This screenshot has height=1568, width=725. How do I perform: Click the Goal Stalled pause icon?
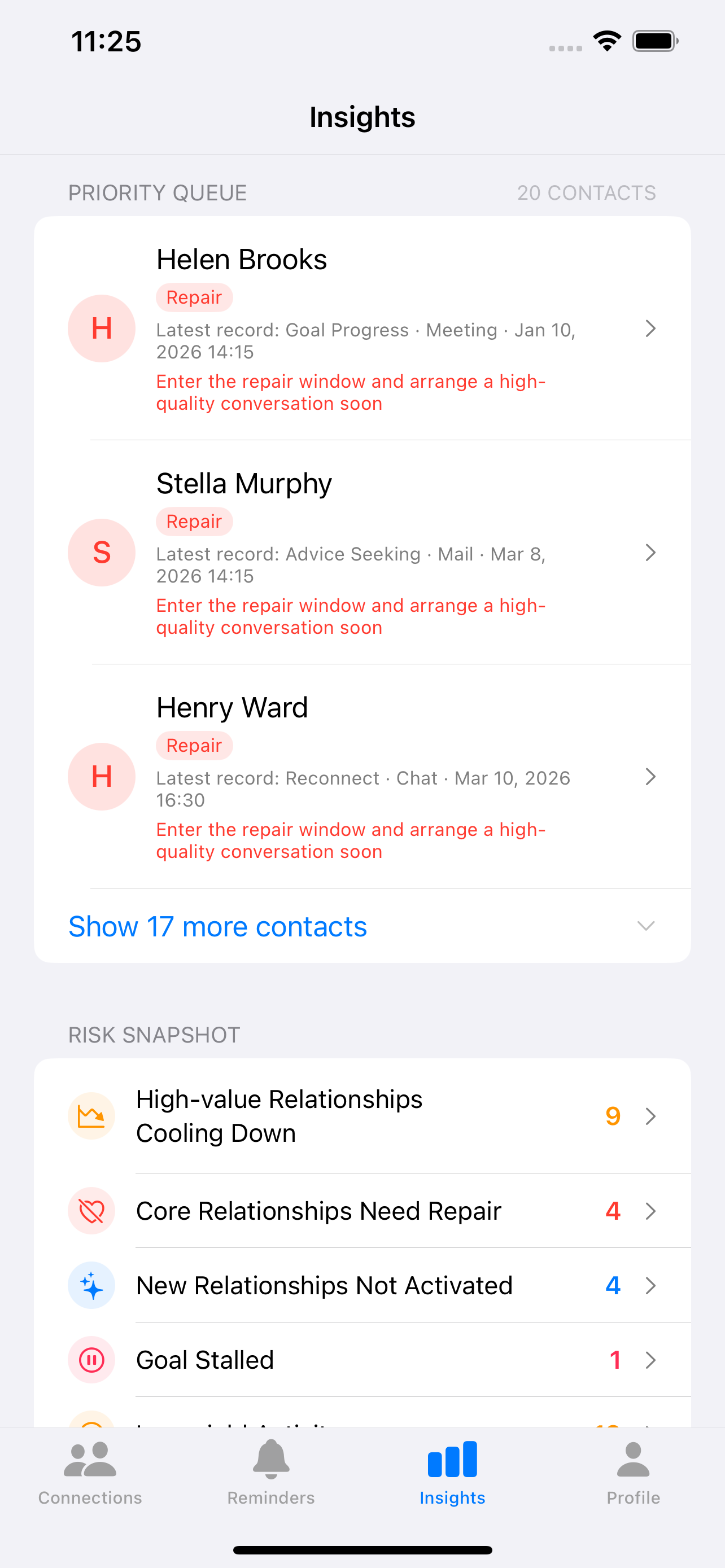(91, 1360)
